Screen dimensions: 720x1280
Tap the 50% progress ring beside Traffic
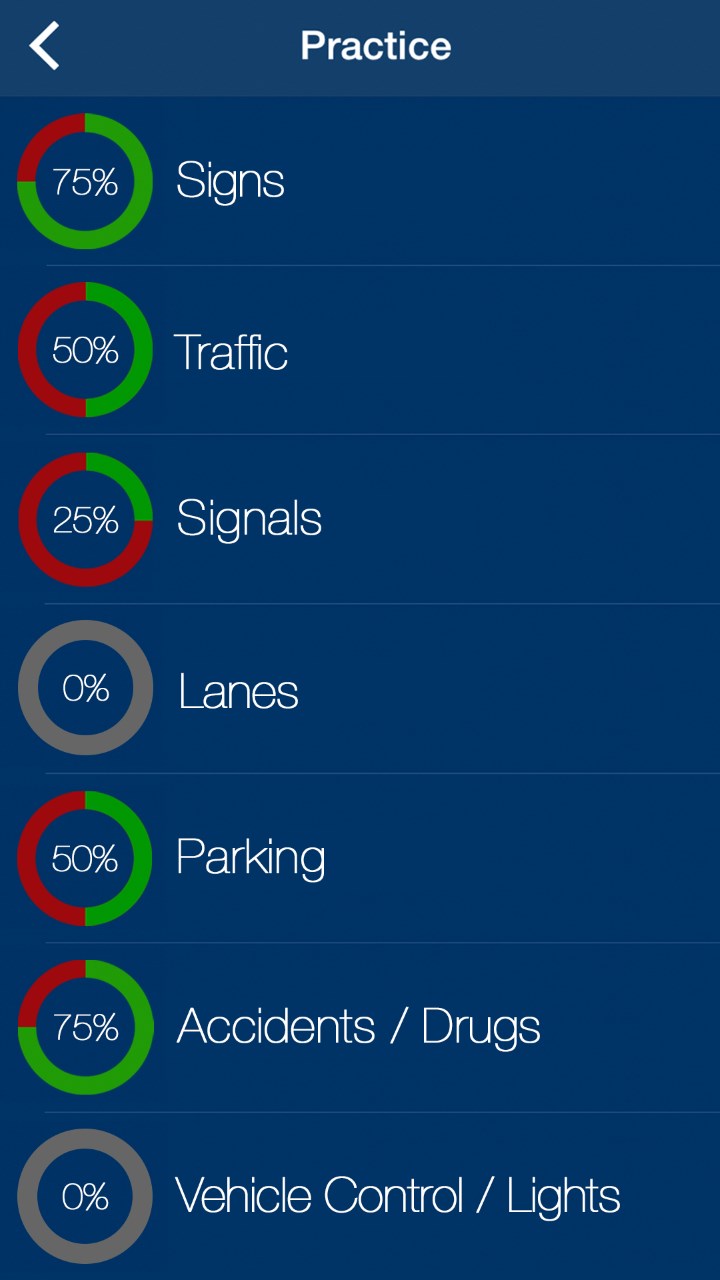point(85,350)
